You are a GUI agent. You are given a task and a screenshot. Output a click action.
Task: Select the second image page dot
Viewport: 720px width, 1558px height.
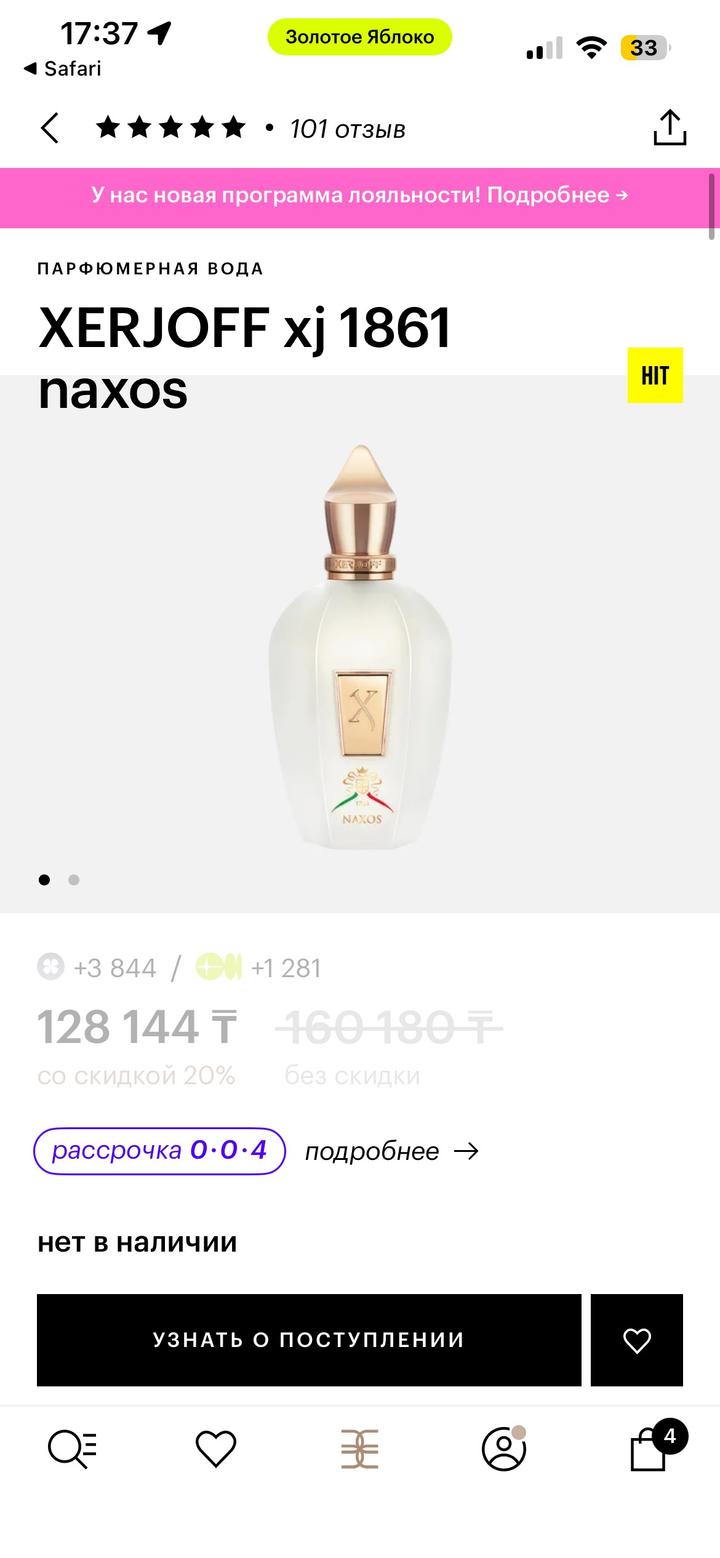click(x=74, y=880)
